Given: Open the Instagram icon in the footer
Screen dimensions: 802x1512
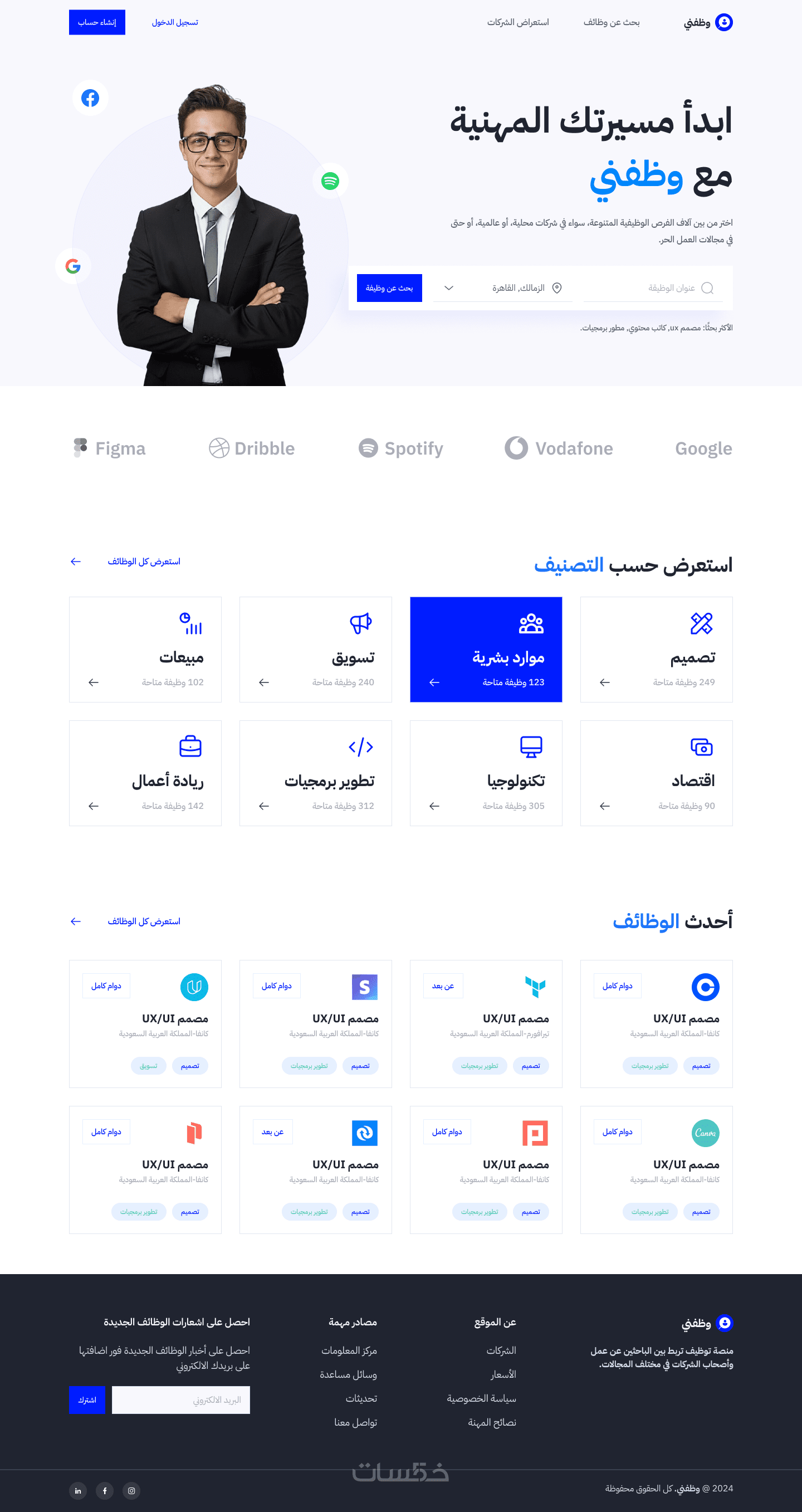Looking at the screenshot, I should pyautogui.click(x=131, y=1490).
